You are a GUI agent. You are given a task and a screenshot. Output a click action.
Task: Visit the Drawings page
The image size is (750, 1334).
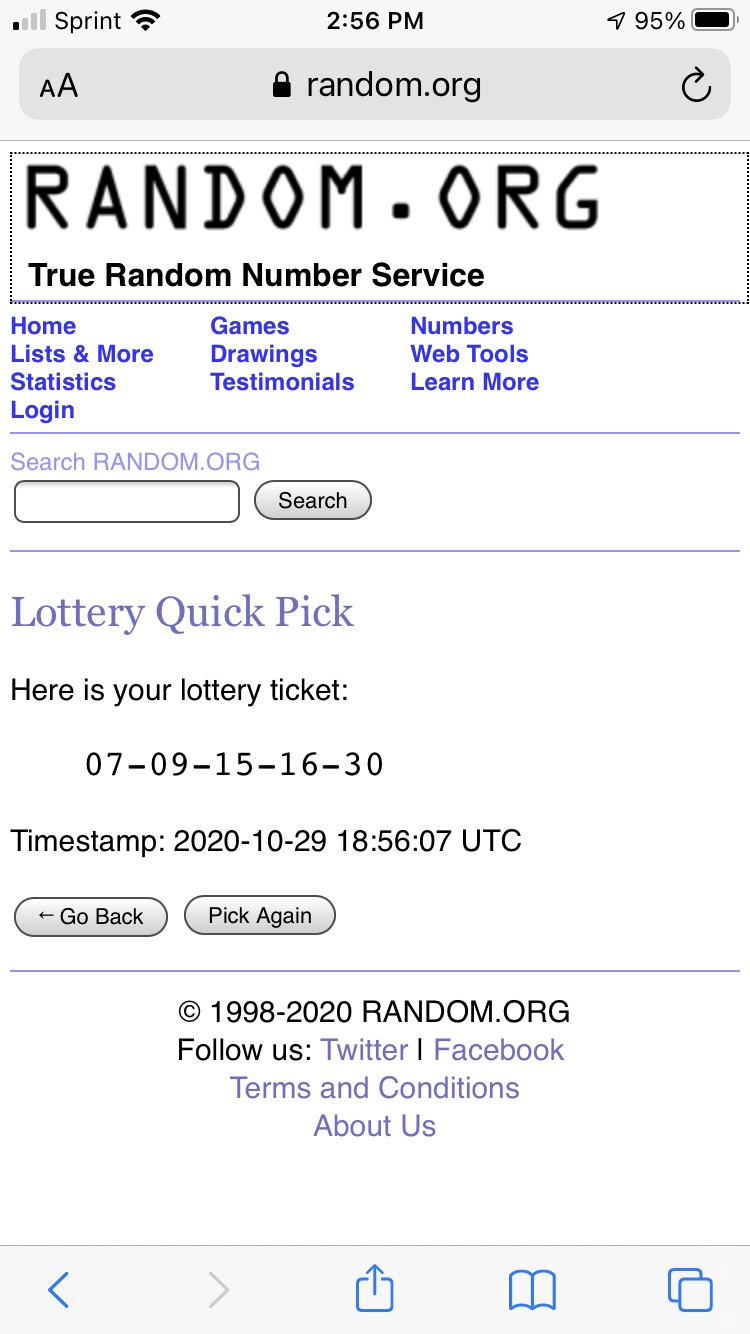[263, 354]
